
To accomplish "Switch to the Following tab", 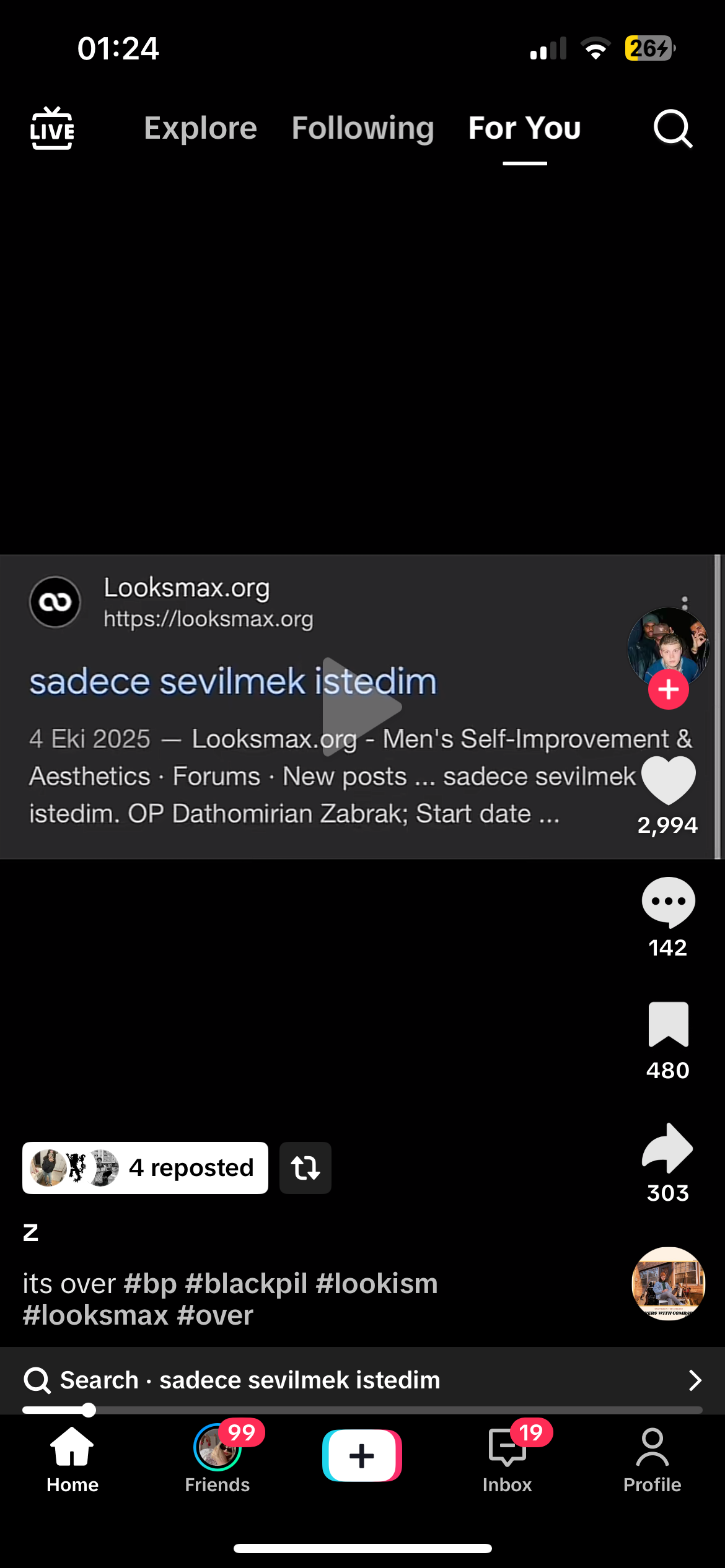I will [x=362, y=128].
